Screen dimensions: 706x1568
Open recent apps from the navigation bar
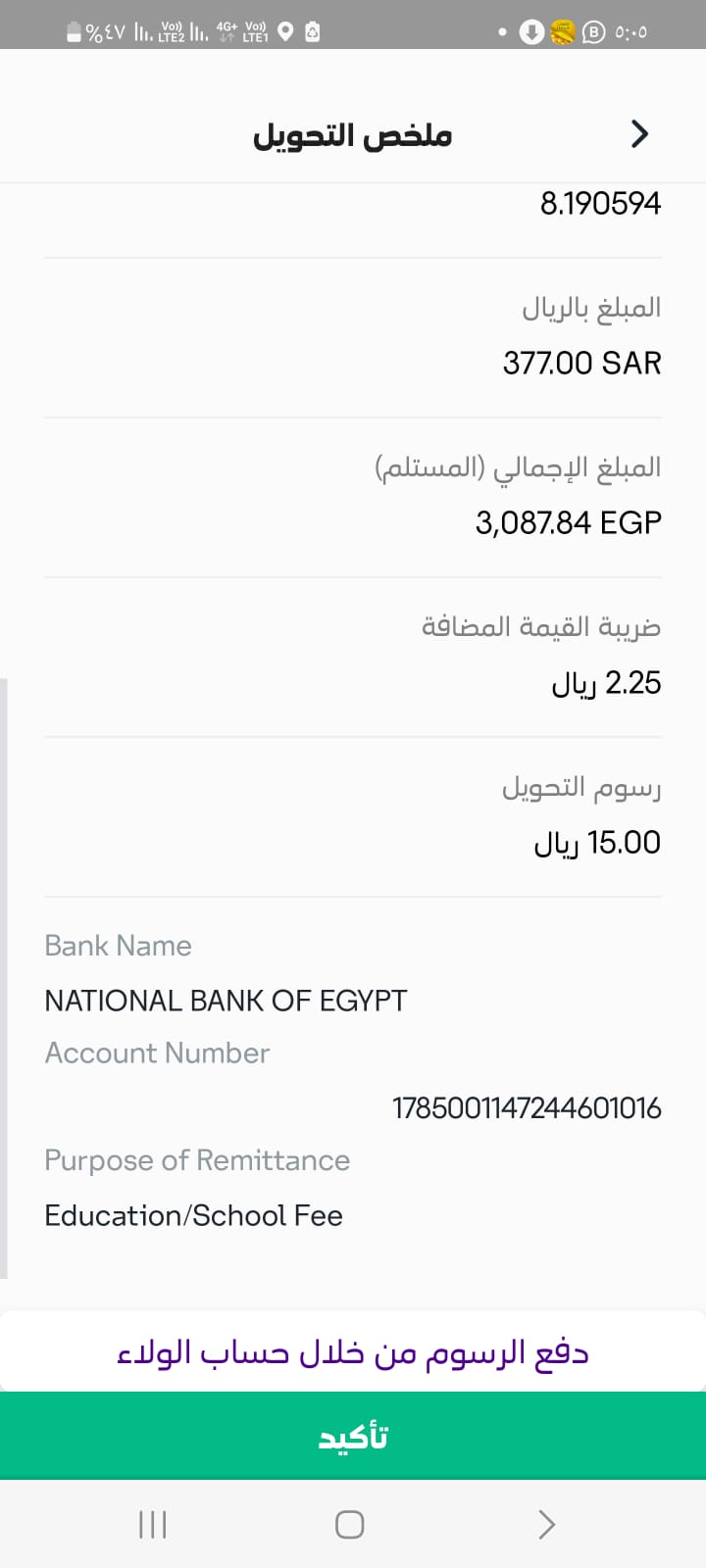pos(153,1524)
